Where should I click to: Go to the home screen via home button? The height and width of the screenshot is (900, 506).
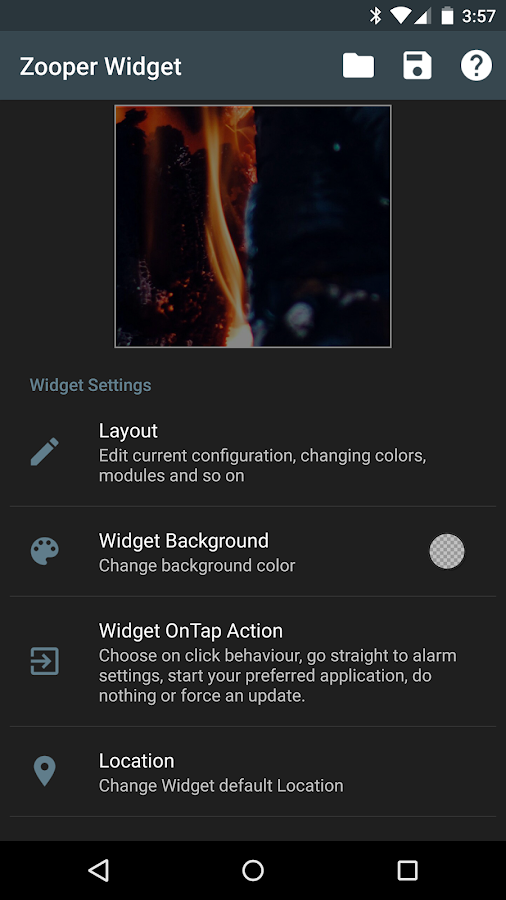tap(253, 870)
